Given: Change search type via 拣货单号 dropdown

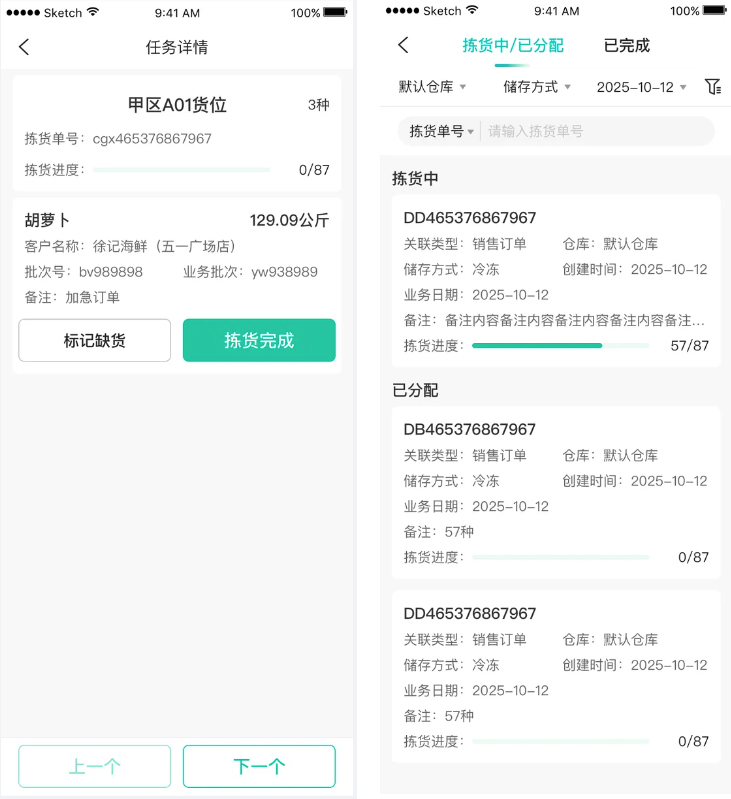Looking at the screenshot, I should click(441, 131).
